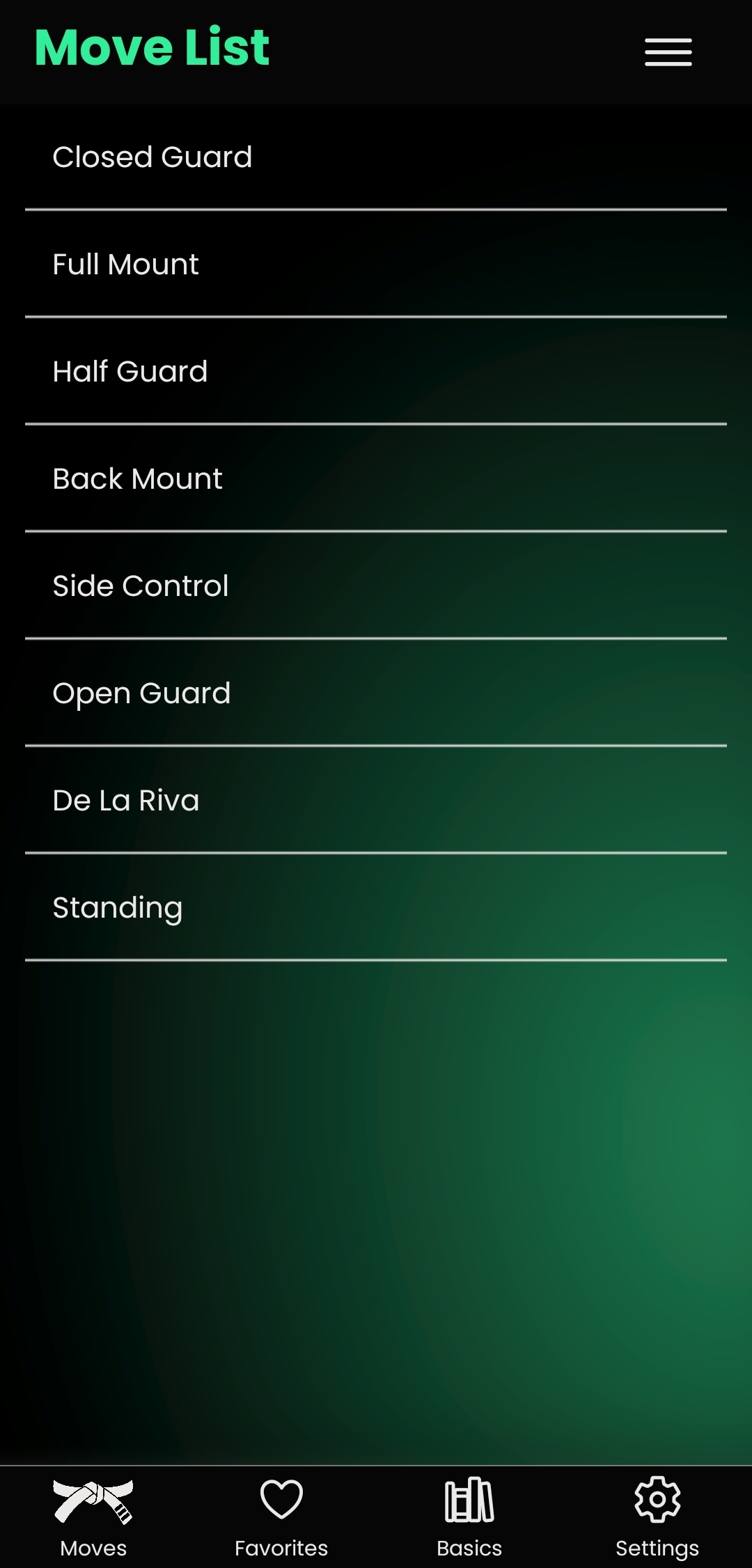752x1568 pixels.
Task: Open Open Guard moves
Action: click(141, 693)
